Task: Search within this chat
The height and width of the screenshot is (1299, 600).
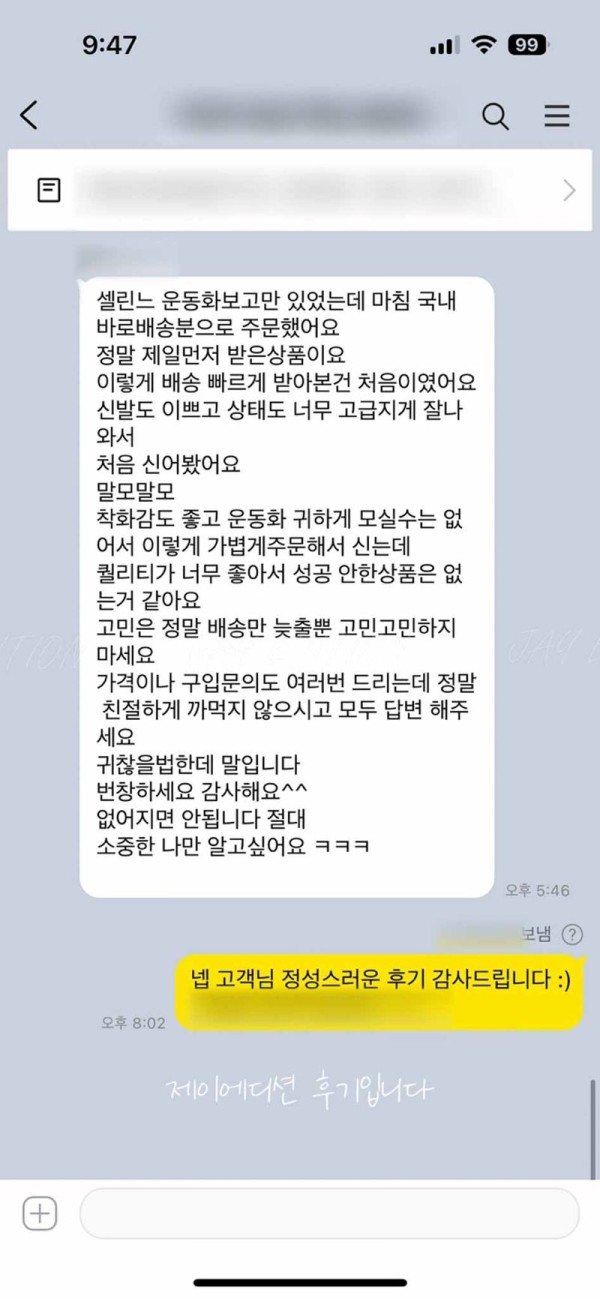Action: click(495, 116)
